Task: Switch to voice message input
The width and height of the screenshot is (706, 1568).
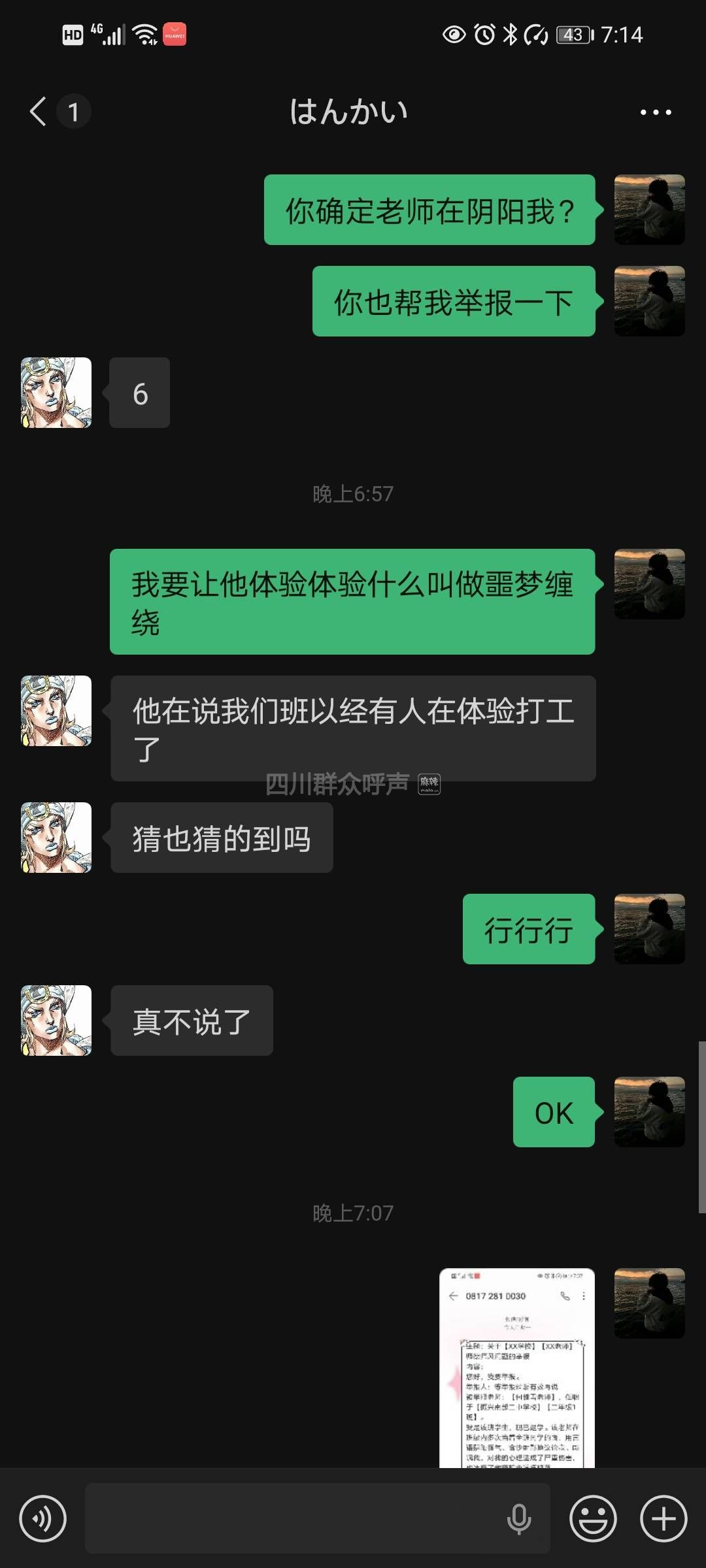Action: pos(42,1518)
